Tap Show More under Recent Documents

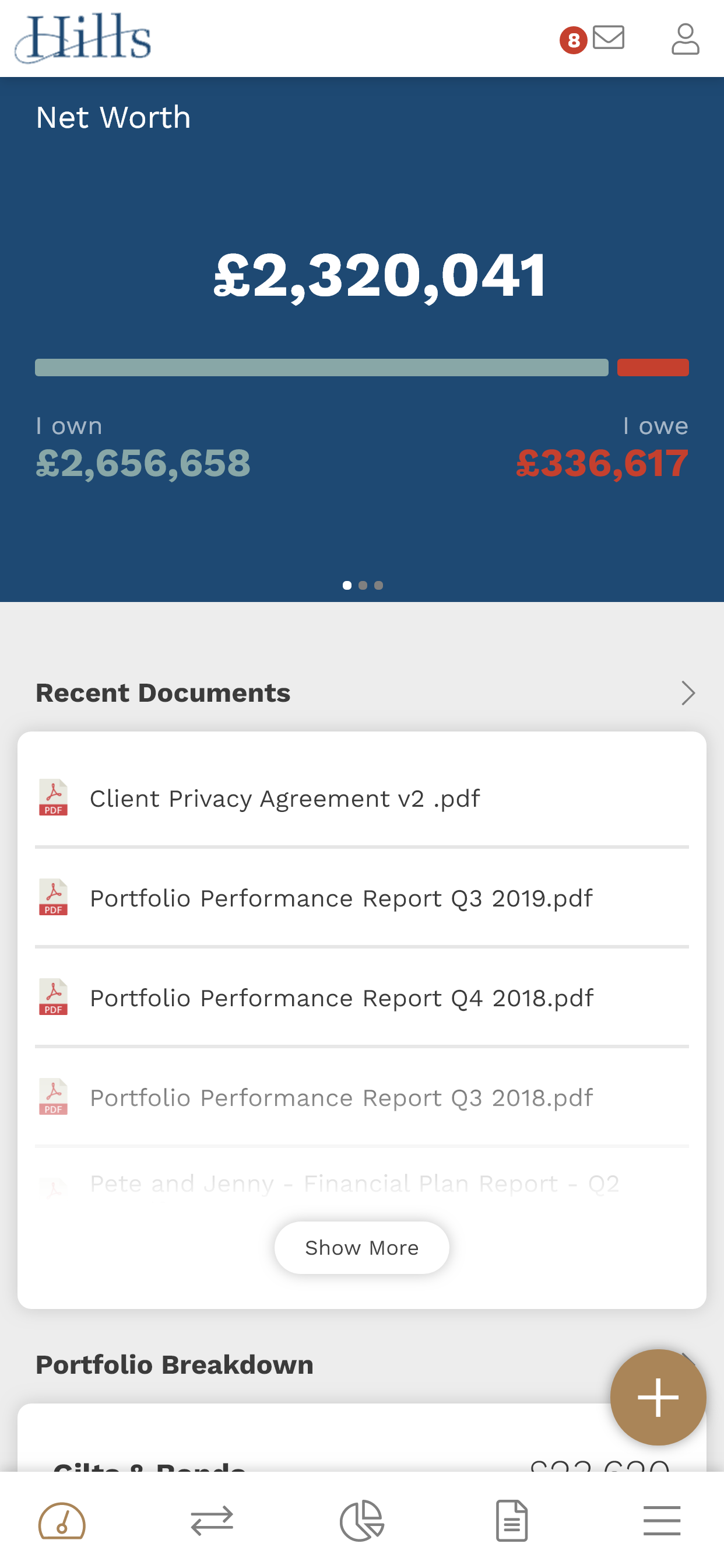[362, 1247]
